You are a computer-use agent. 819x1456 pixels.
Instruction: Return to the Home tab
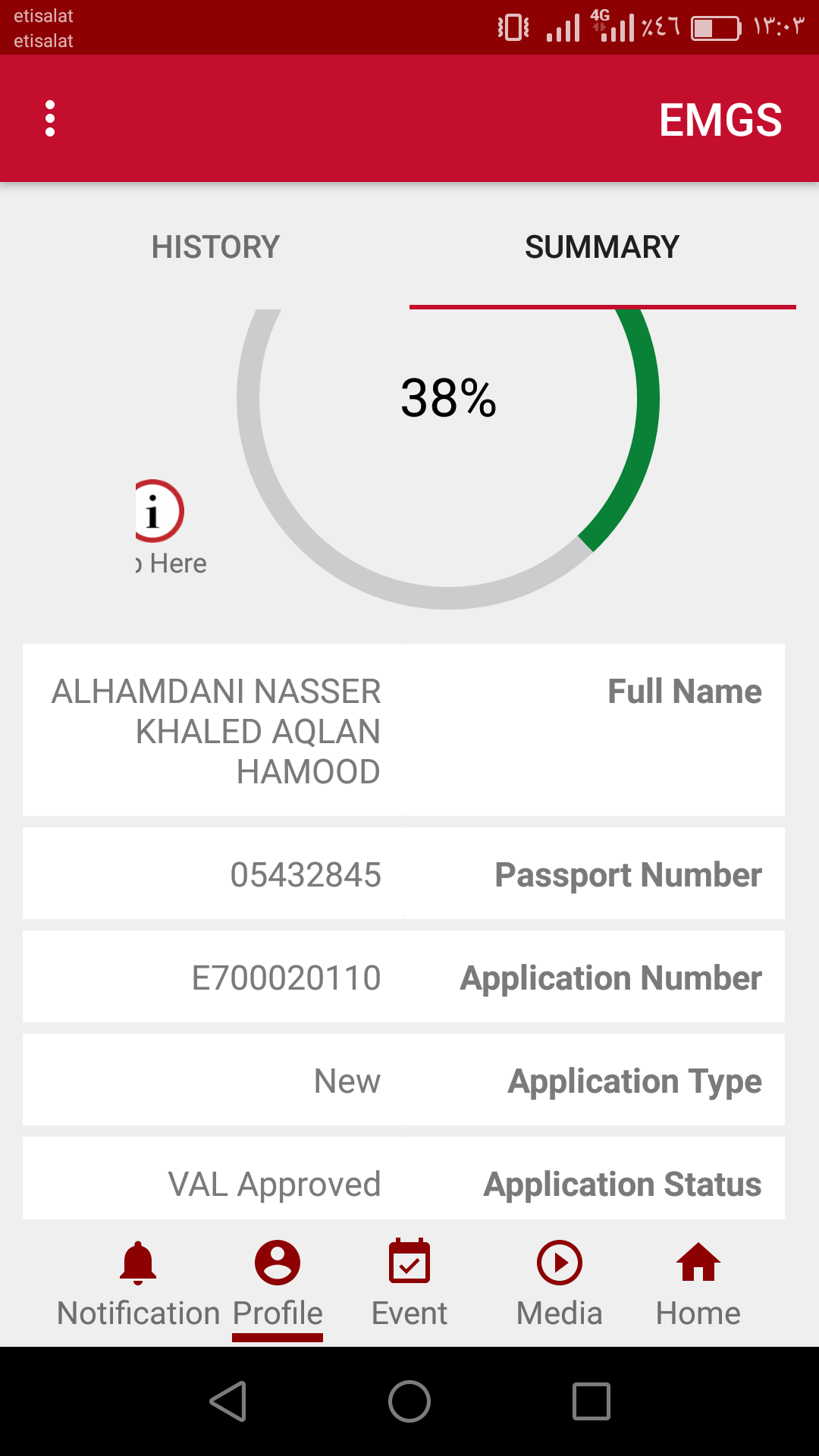tap(698, 1283)
